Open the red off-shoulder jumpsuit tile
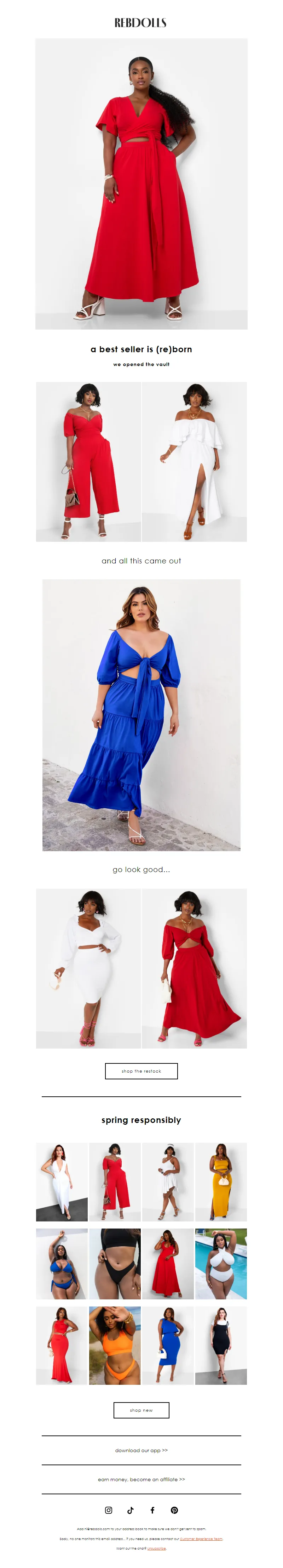The height and width of the screenshot is (1568, 283). [88, 461]
